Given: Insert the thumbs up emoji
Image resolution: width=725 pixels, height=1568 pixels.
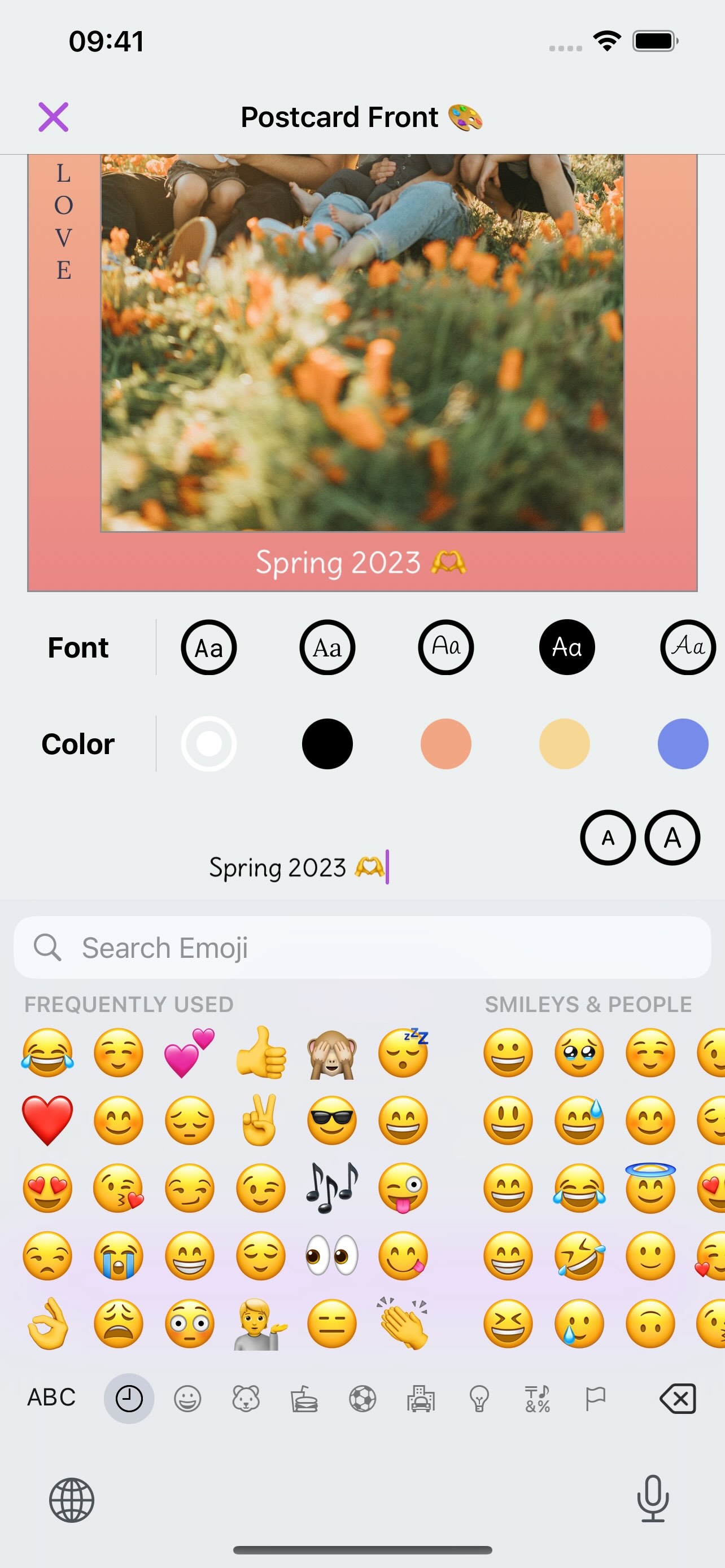Looking at the screenshot, I should (x=261, y=1053).
